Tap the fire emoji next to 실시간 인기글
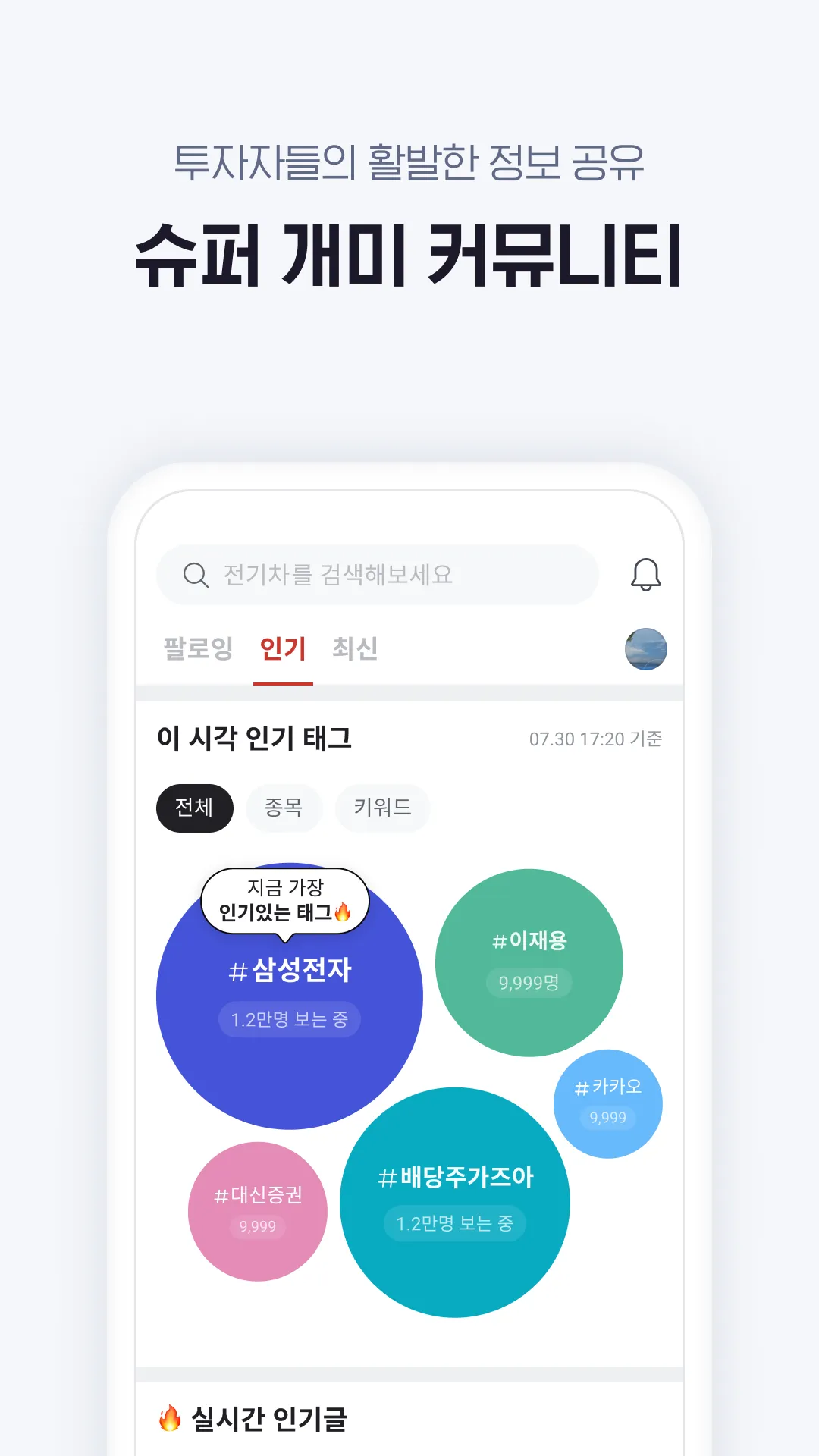Screen dimensions: 819x1456 pos(168,1420)
